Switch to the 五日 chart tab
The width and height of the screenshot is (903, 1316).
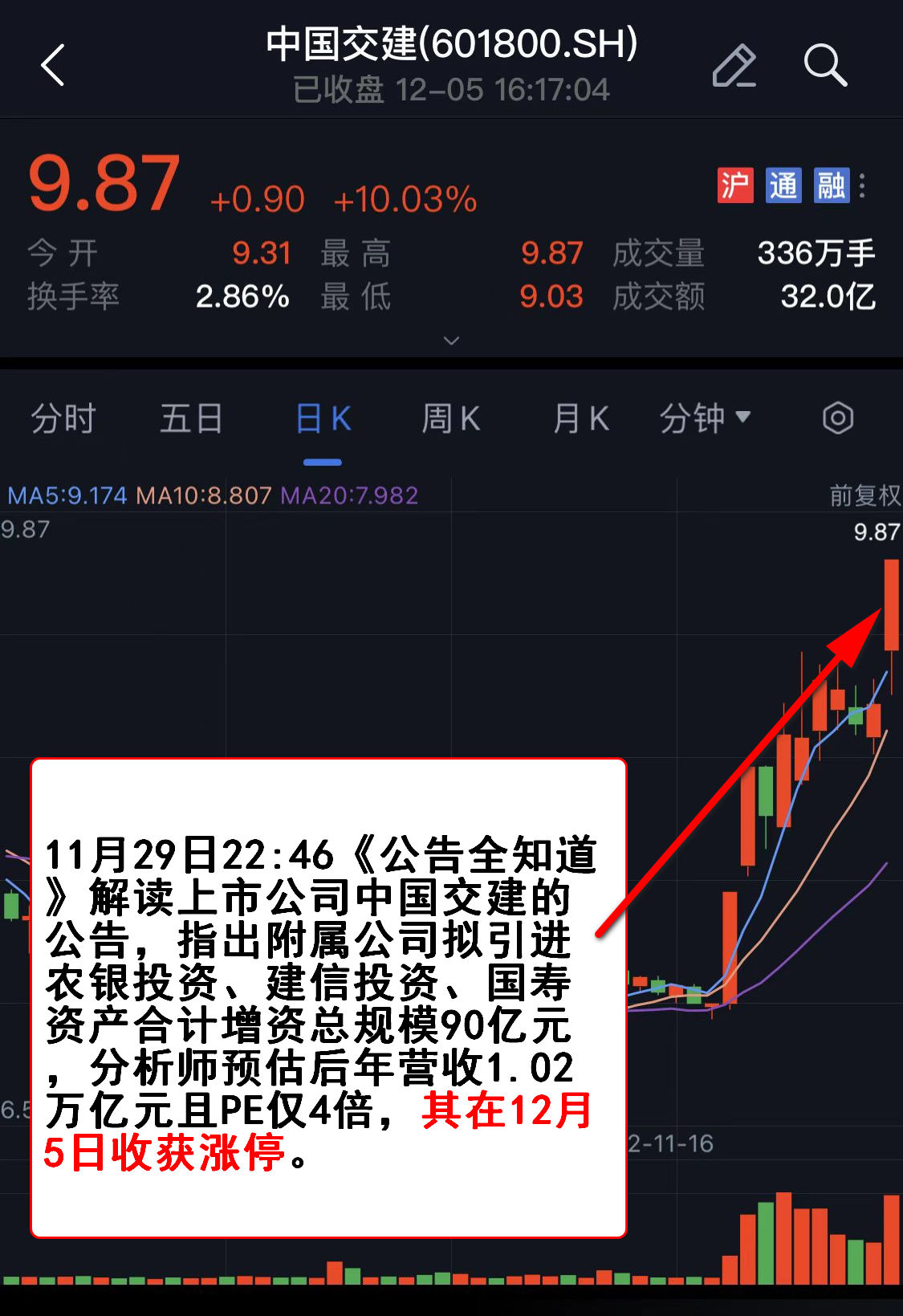click(191, 418)
